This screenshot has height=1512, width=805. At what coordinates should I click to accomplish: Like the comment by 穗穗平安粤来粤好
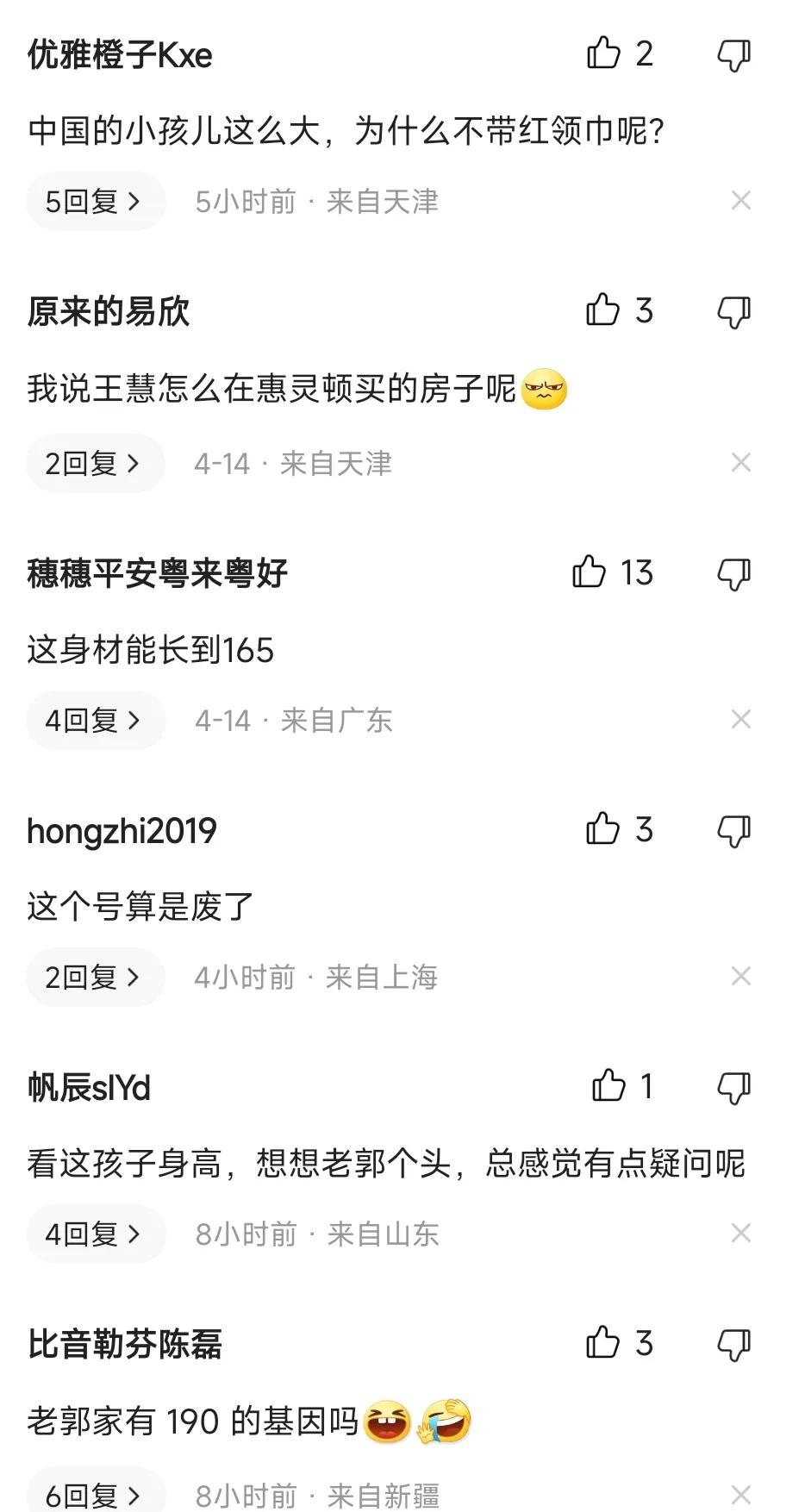point(590,572)
